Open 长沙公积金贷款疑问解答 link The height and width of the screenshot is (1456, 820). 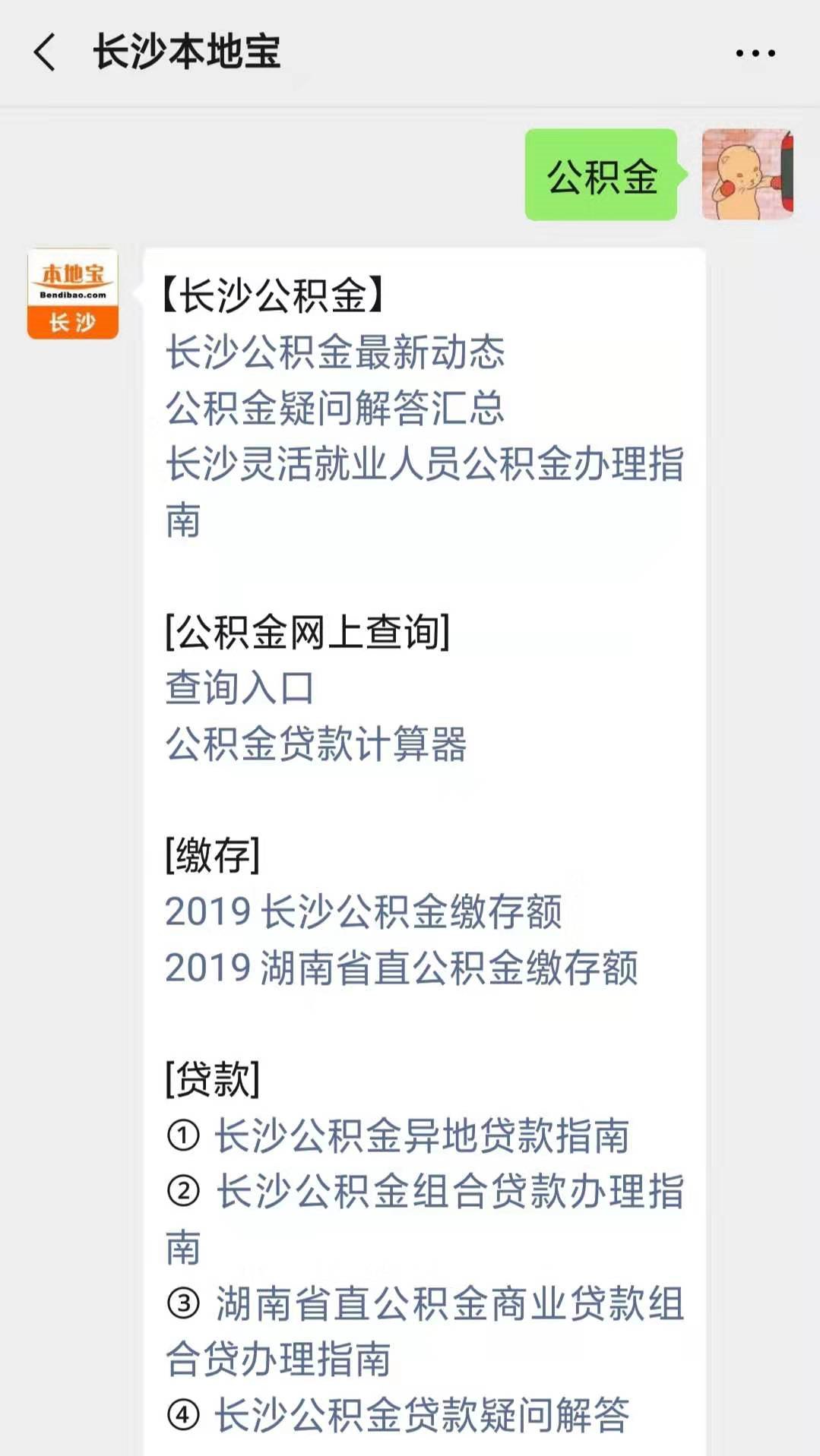(422, 1415)
